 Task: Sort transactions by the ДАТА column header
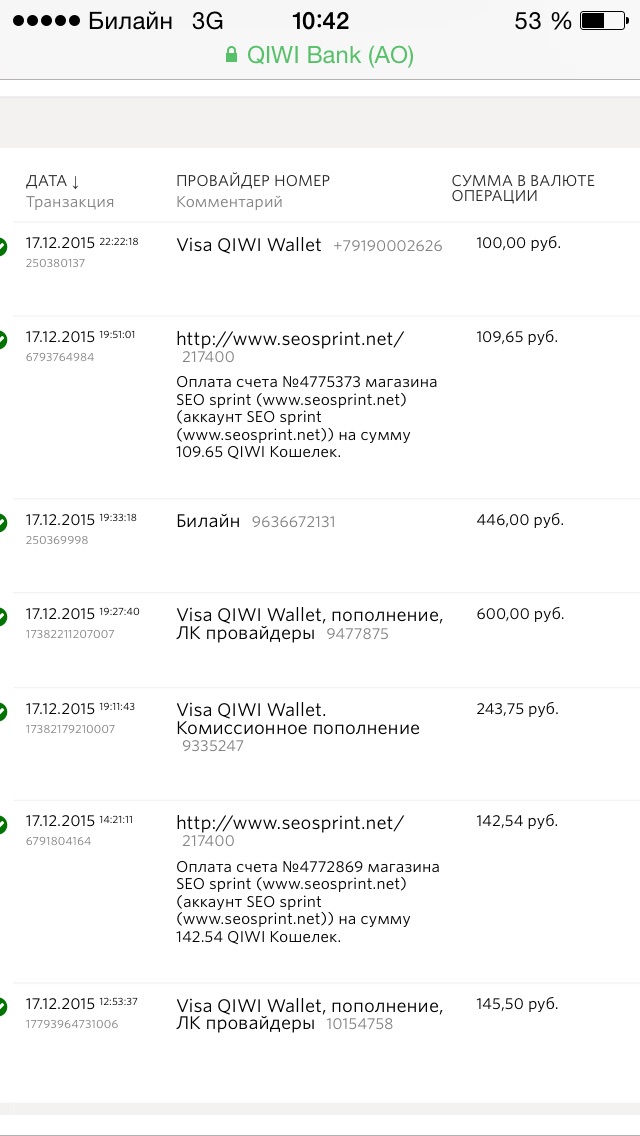pos(53,180)
